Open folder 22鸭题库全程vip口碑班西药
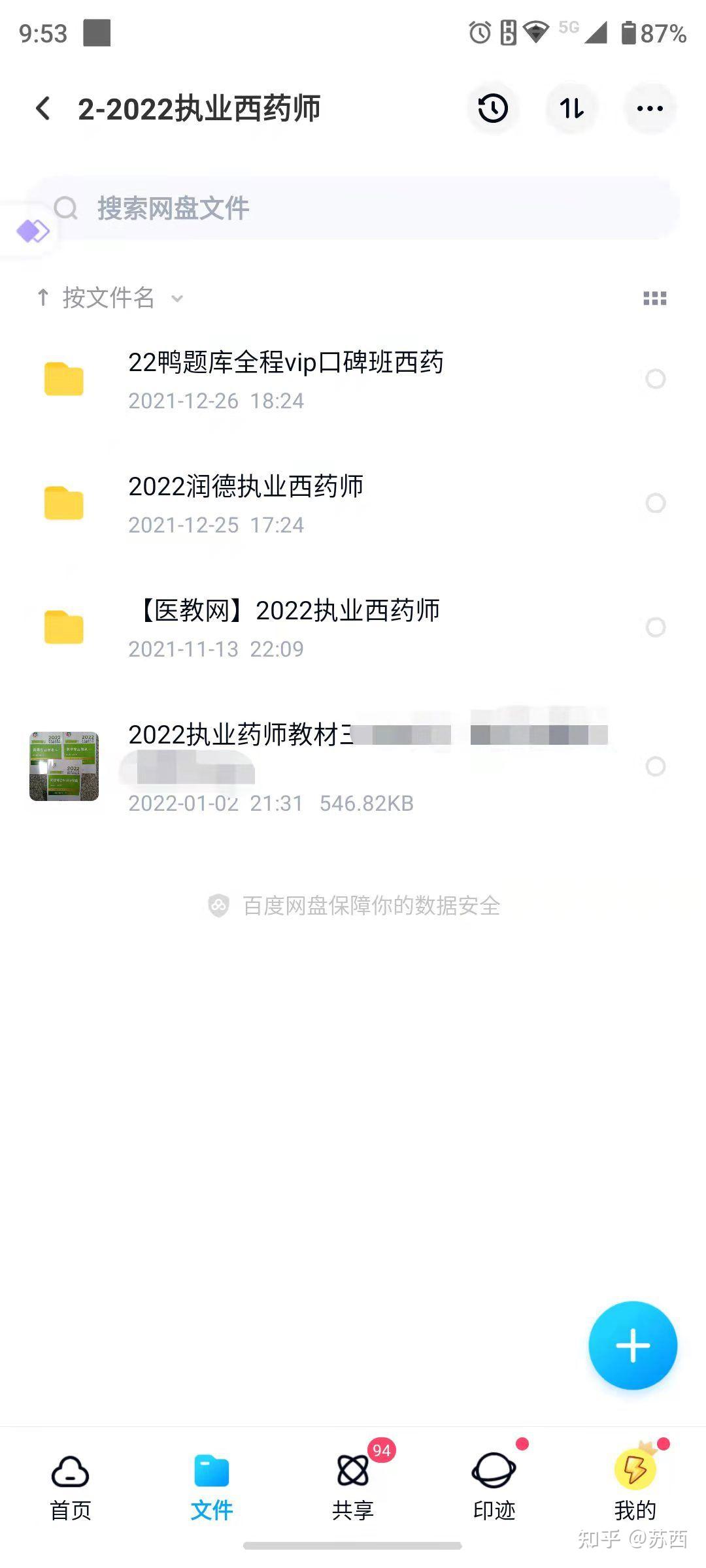706x1568 pixels. (x=286, y=378)
